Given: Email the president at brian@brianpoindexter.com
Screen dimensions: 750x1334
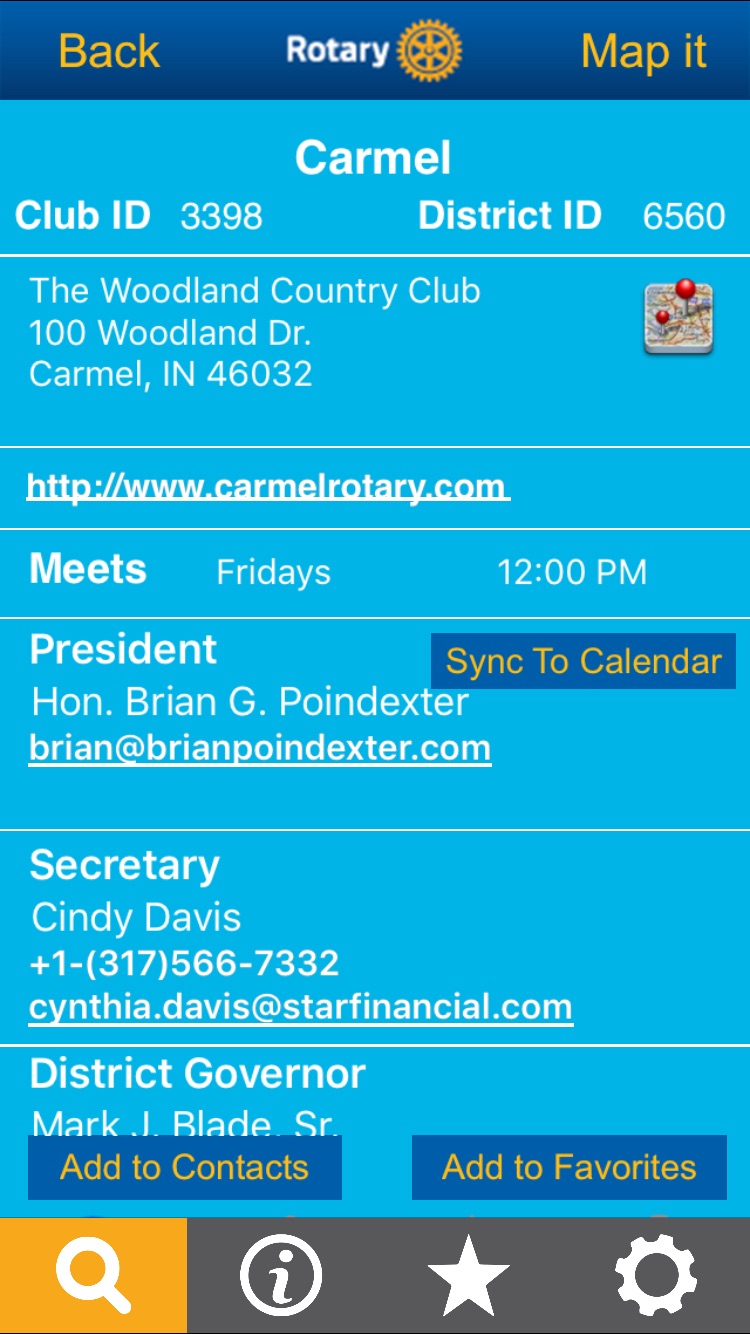Looking at the screenshot, I should (260, 748).
